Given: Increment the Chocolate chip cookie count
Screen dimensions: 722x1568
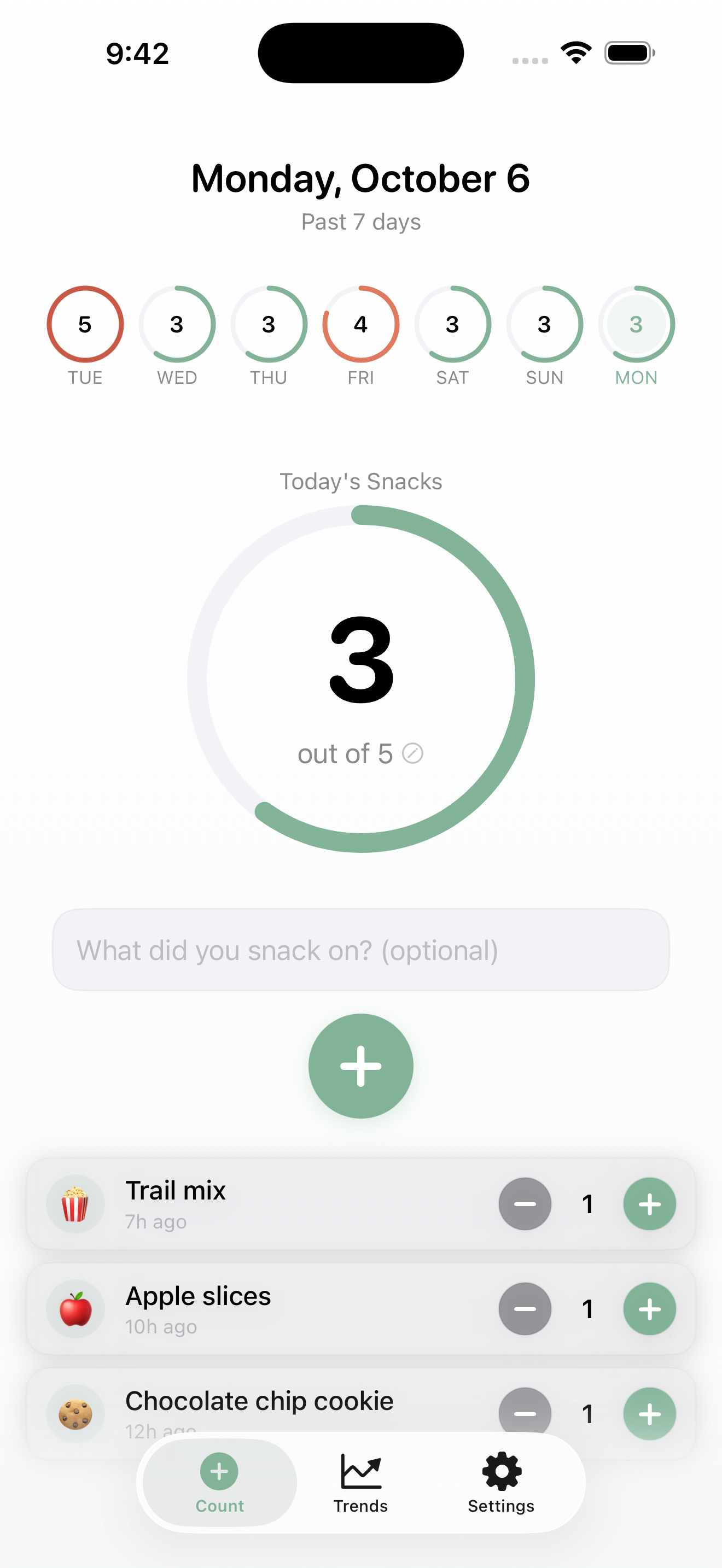Looking at the screenshot, I should tap(649, 1414).
